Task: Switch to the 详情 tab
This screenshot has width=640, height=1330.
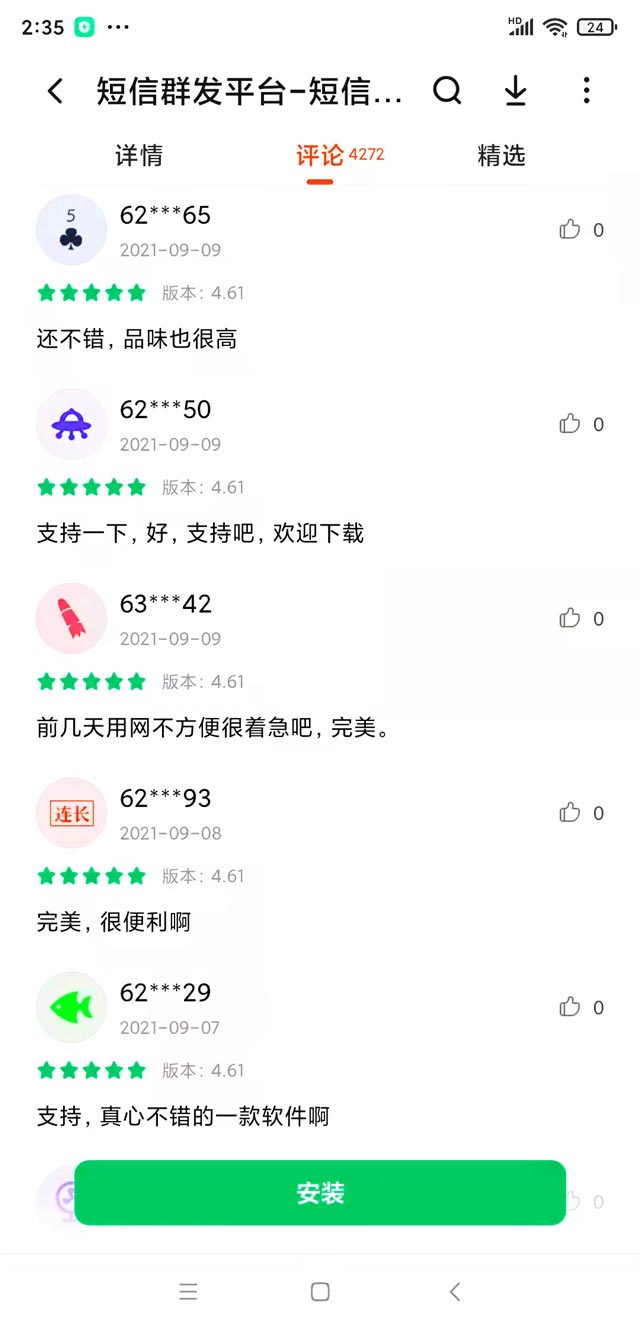Action: click(139, 156)
